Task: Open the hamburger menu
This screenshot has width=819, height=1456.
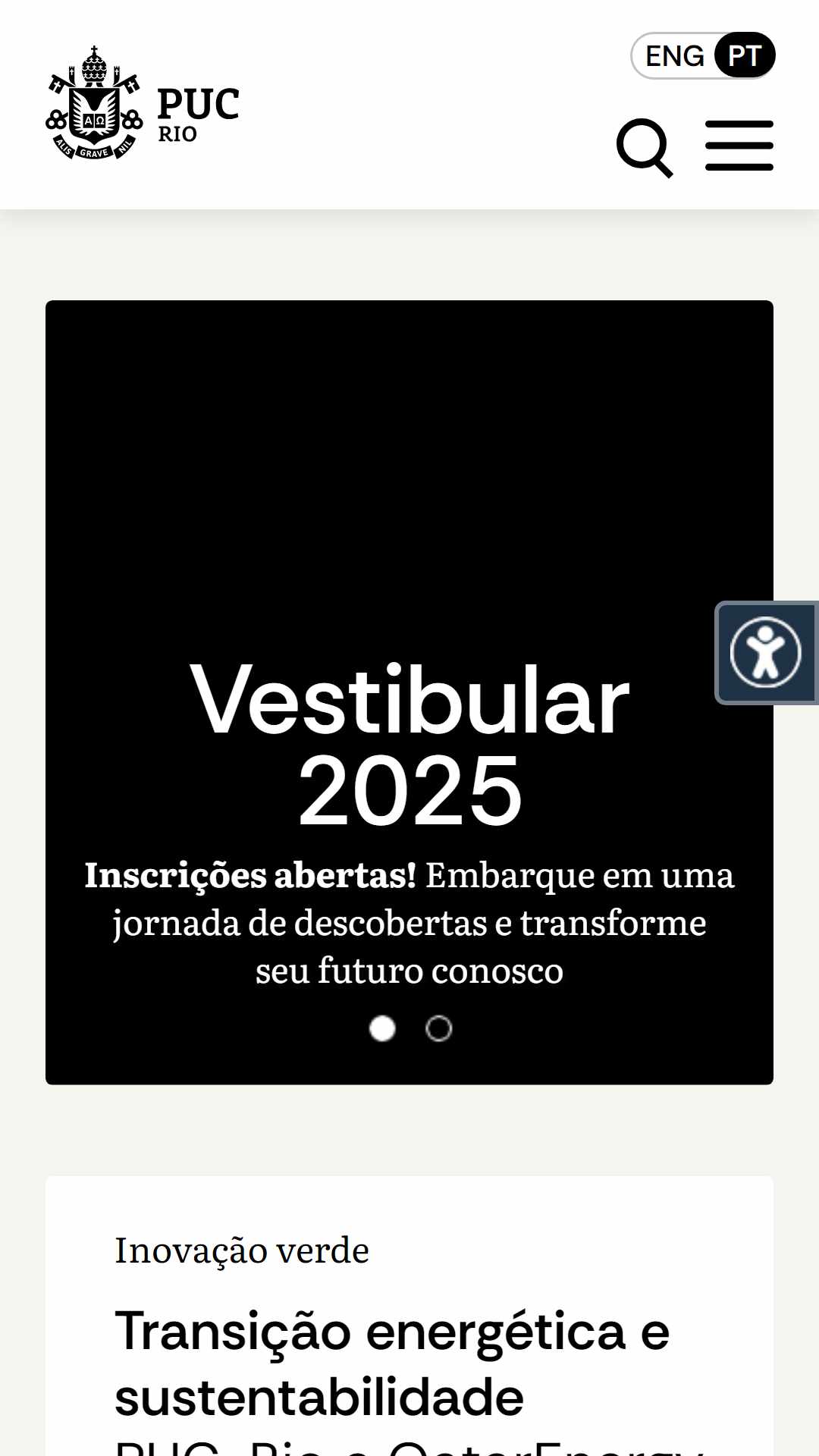Action: tap(739, 146)
